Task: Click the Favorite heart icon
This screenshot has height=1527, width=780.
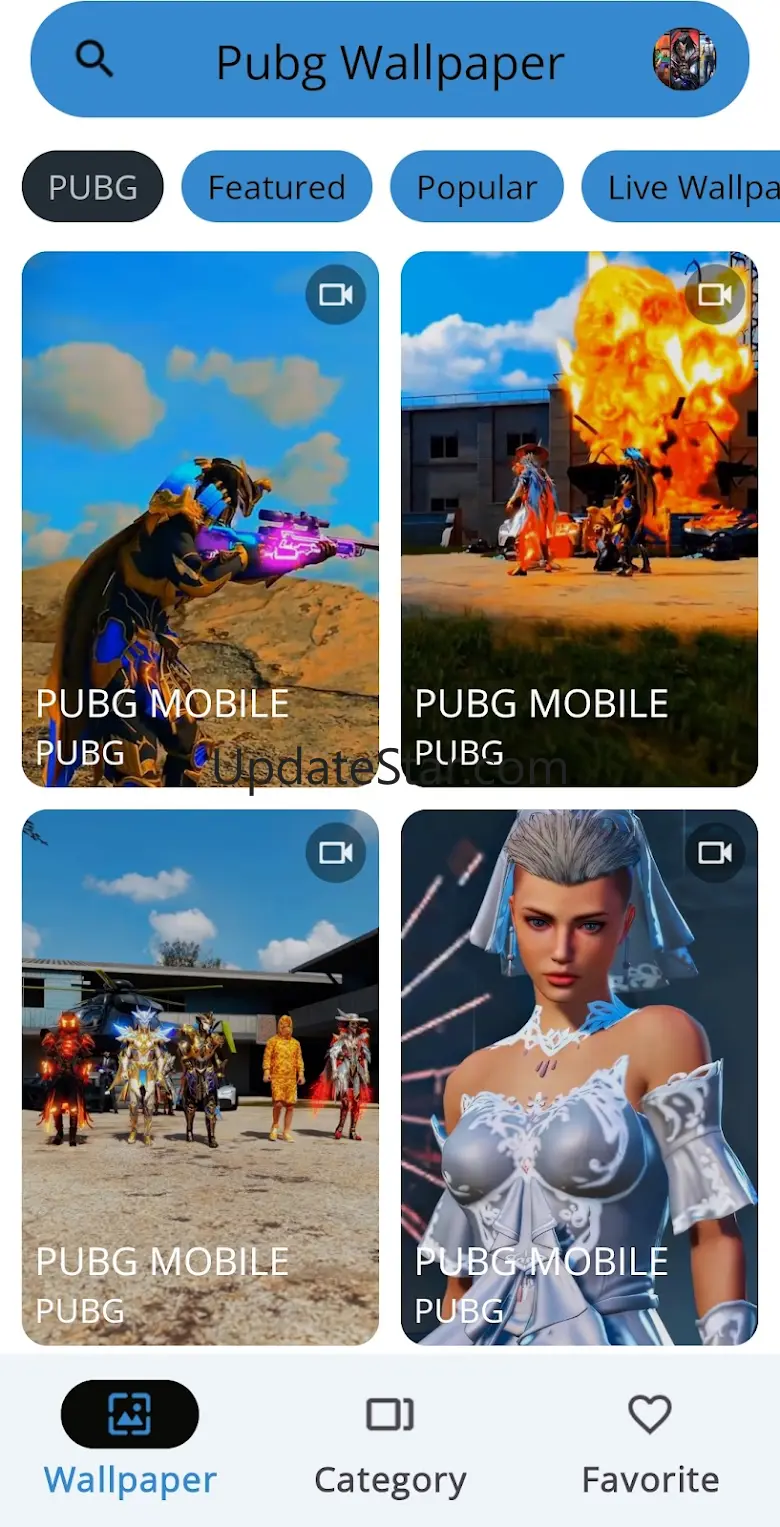Action: pos(649,1413)
